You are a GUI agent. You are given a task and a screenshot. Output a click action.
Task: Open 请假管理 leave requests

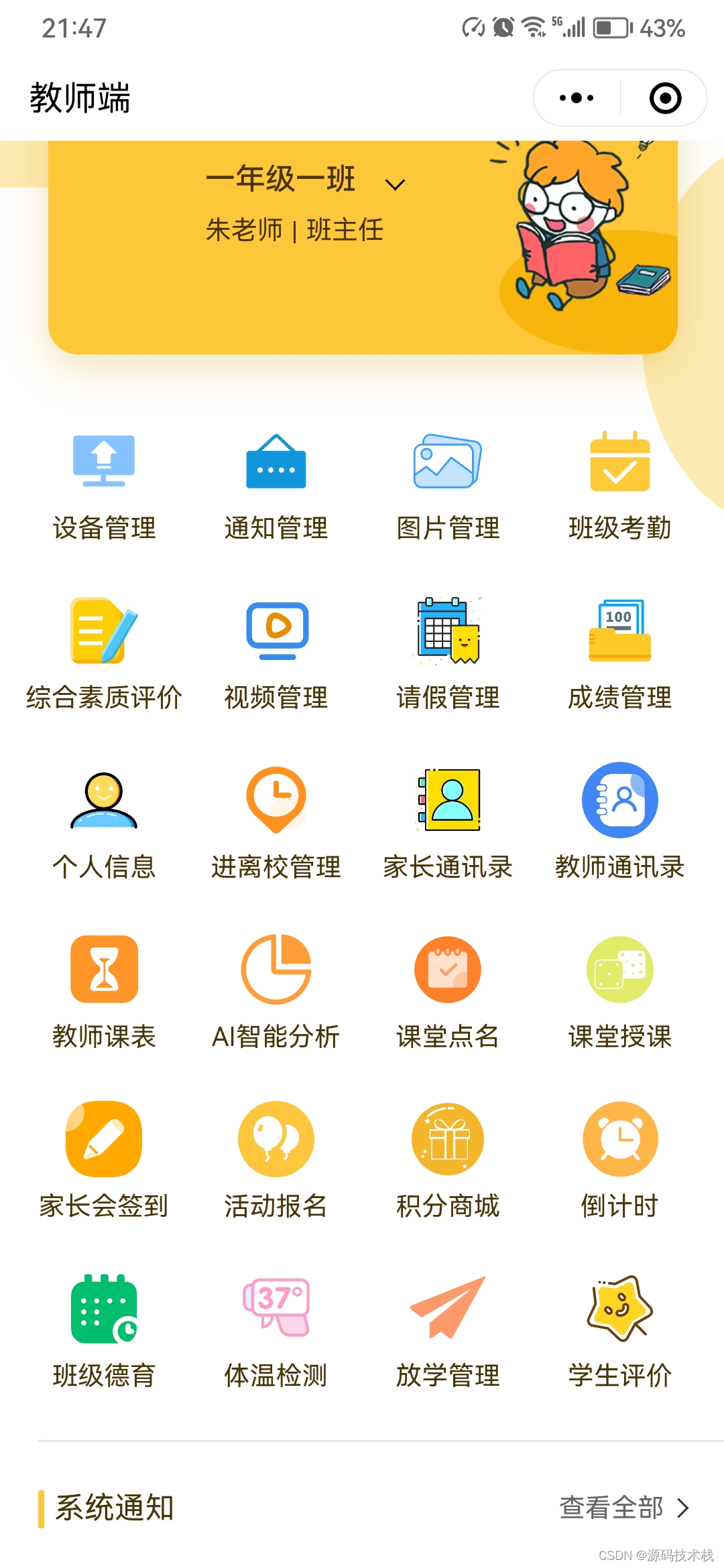(448, 655)
